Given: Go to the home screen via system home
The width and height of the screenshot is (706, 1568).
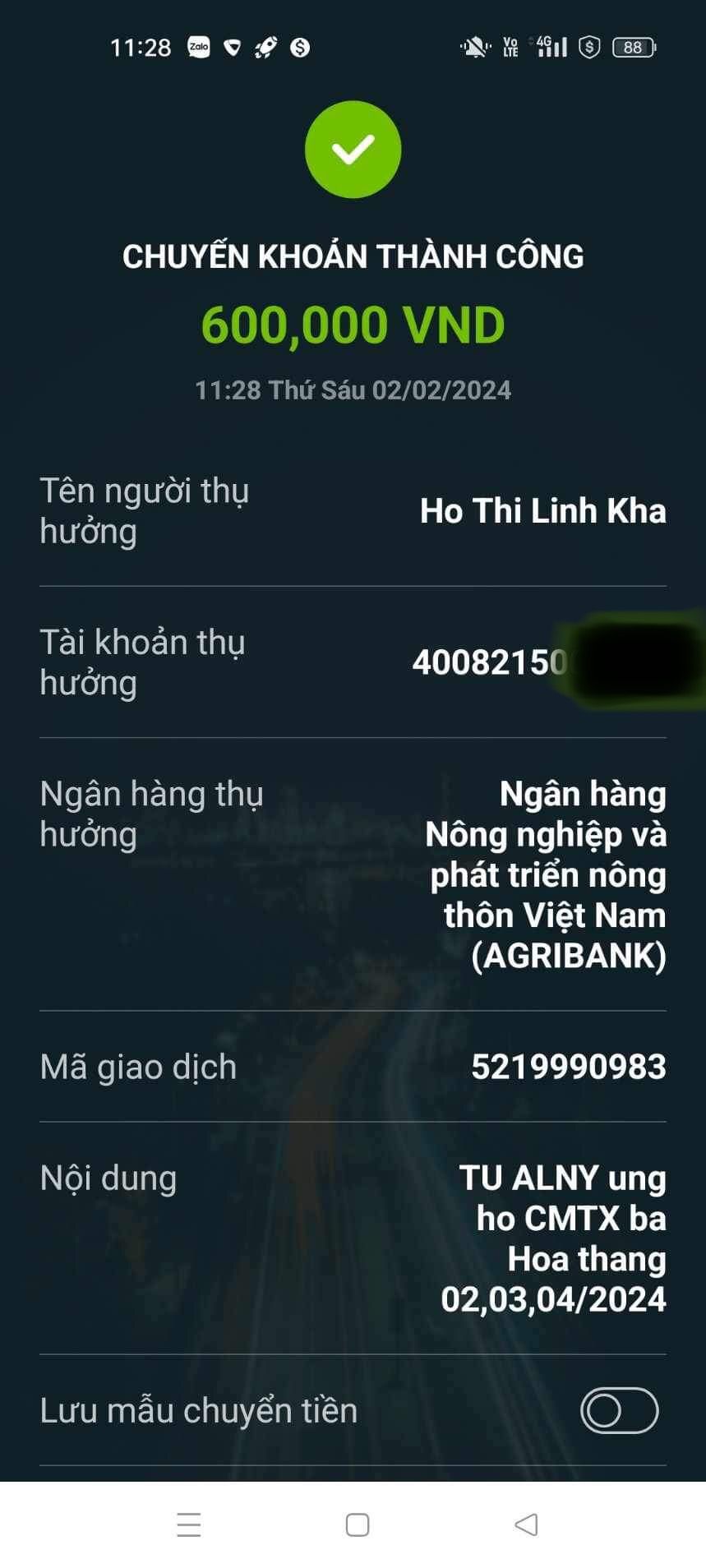Looking at the screenshot, I should (x=357, y=1524).
